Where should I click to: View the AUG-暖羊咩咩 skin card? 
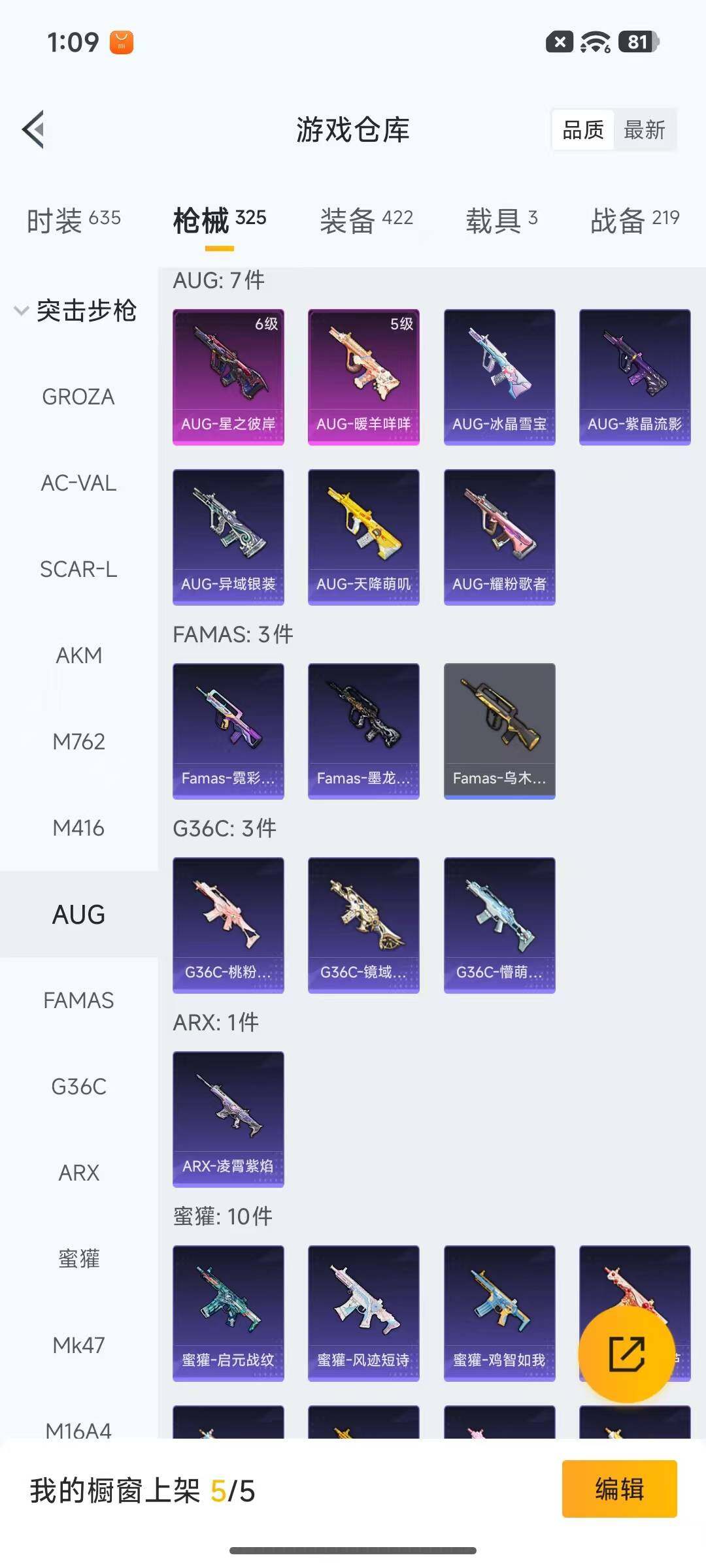[x=363, y=377]
